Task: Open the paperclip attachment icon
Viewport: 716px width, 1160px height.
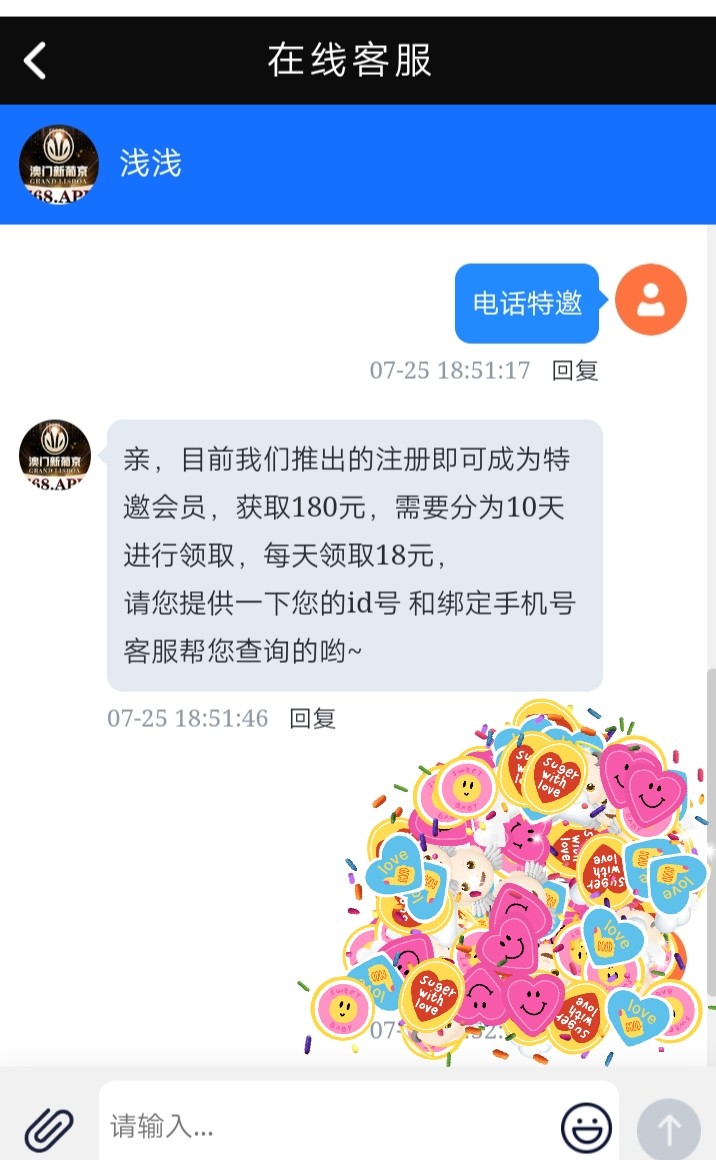Action: coord(49,1129)
